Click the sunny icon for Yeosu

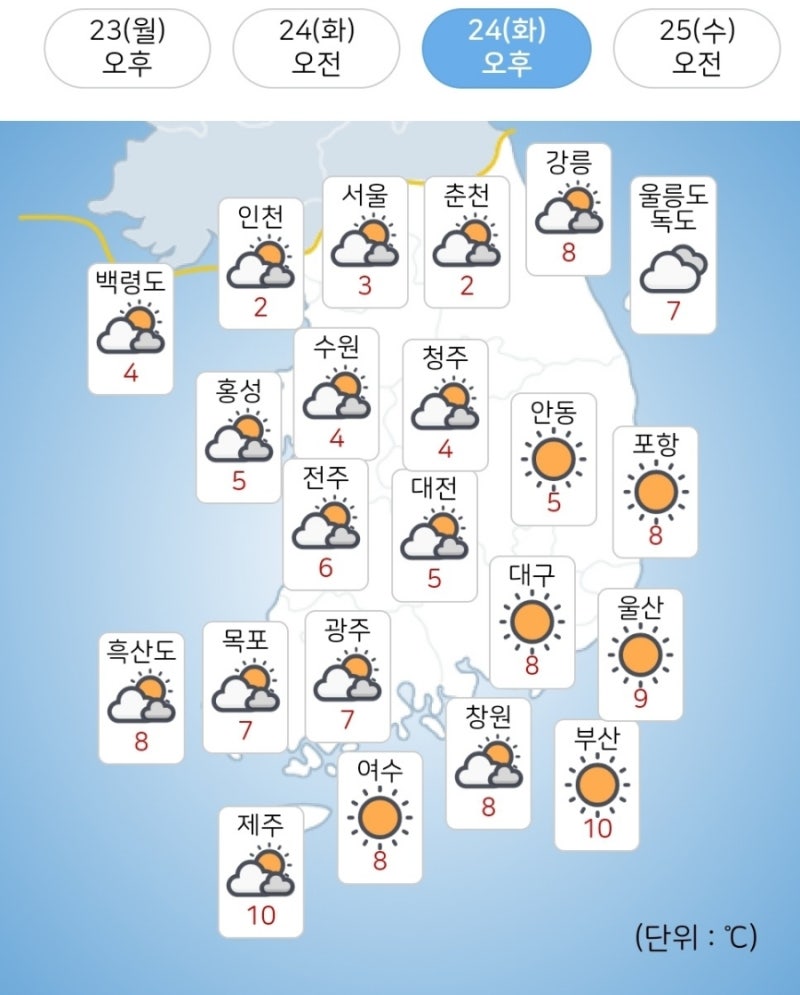click(x=381, y=817)
